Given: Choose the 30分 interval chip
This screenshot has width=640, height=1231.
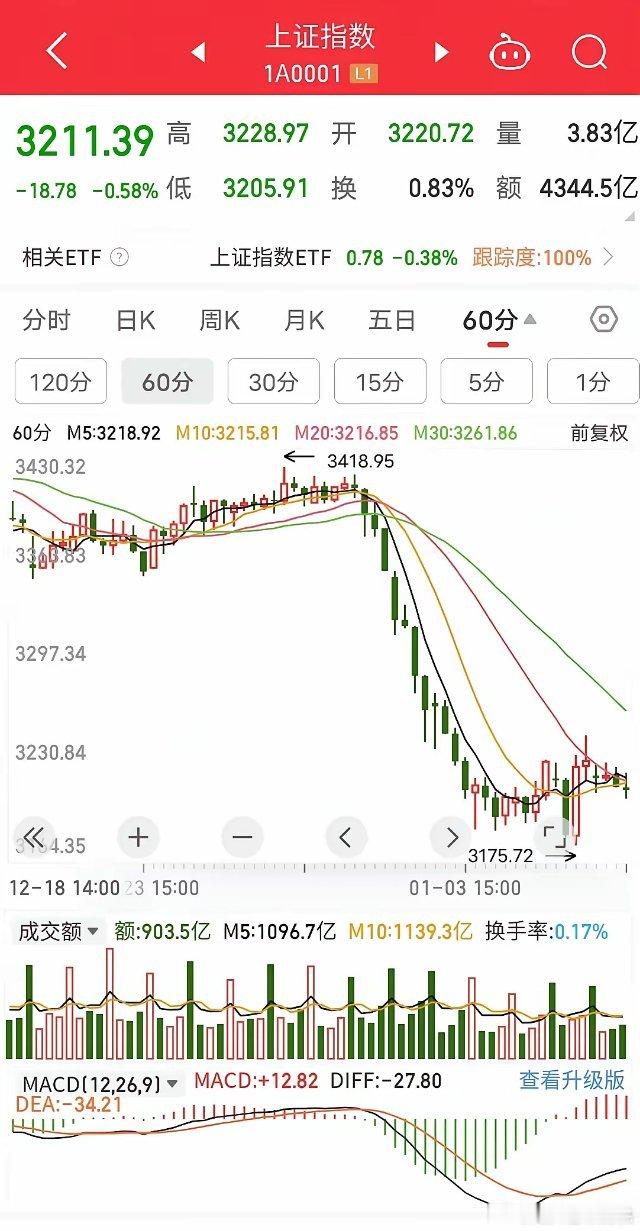Looking at the screenshot, I should (x=274, y=381).
